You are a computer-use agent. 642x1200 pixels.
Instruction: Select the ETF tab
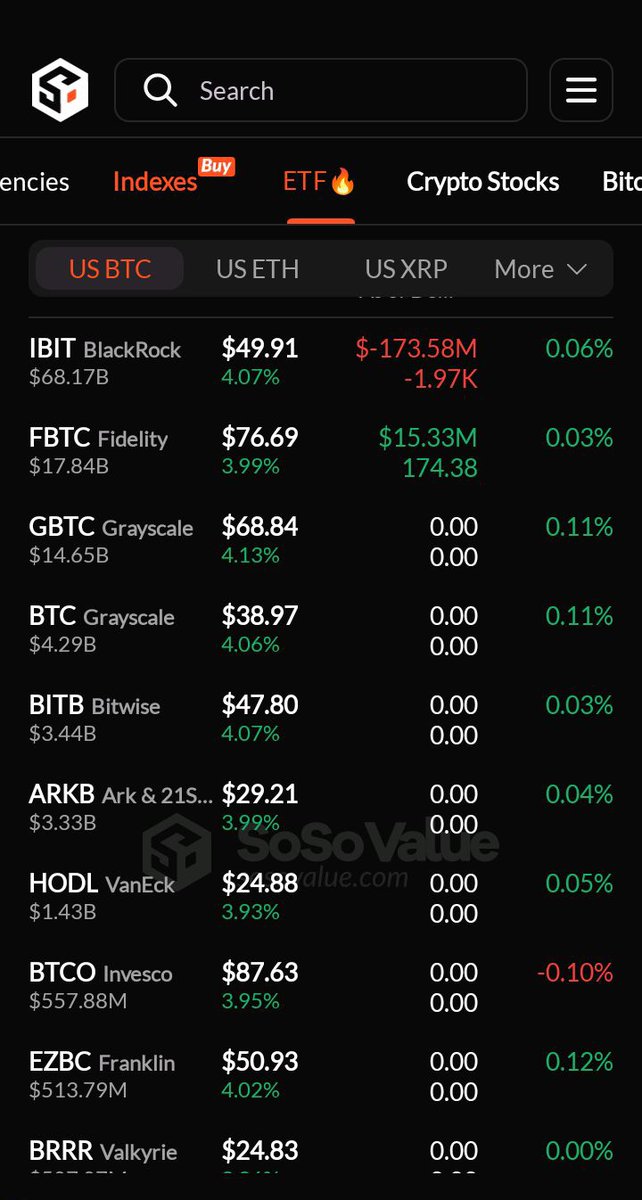[x=319, y=181]
